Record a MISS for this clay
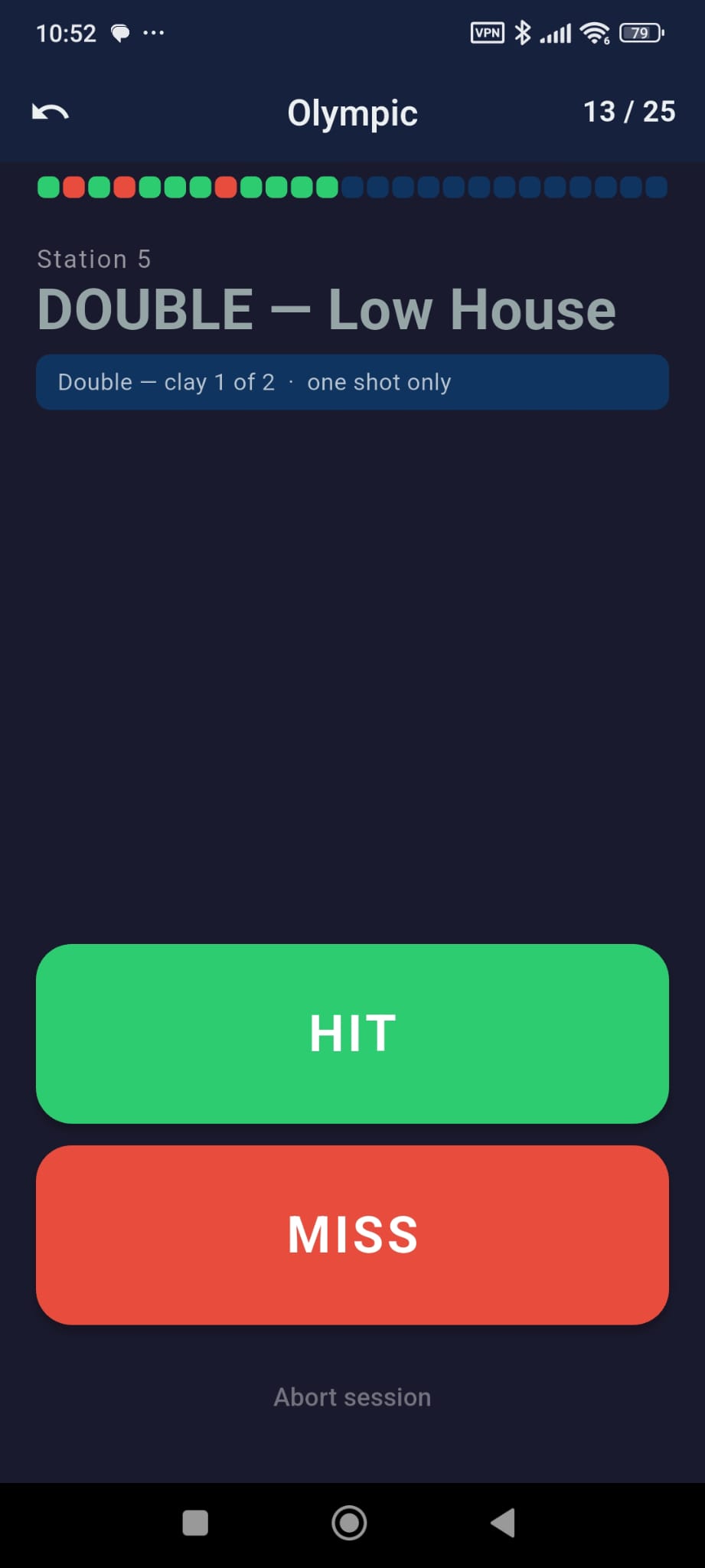 [352, 1235]
